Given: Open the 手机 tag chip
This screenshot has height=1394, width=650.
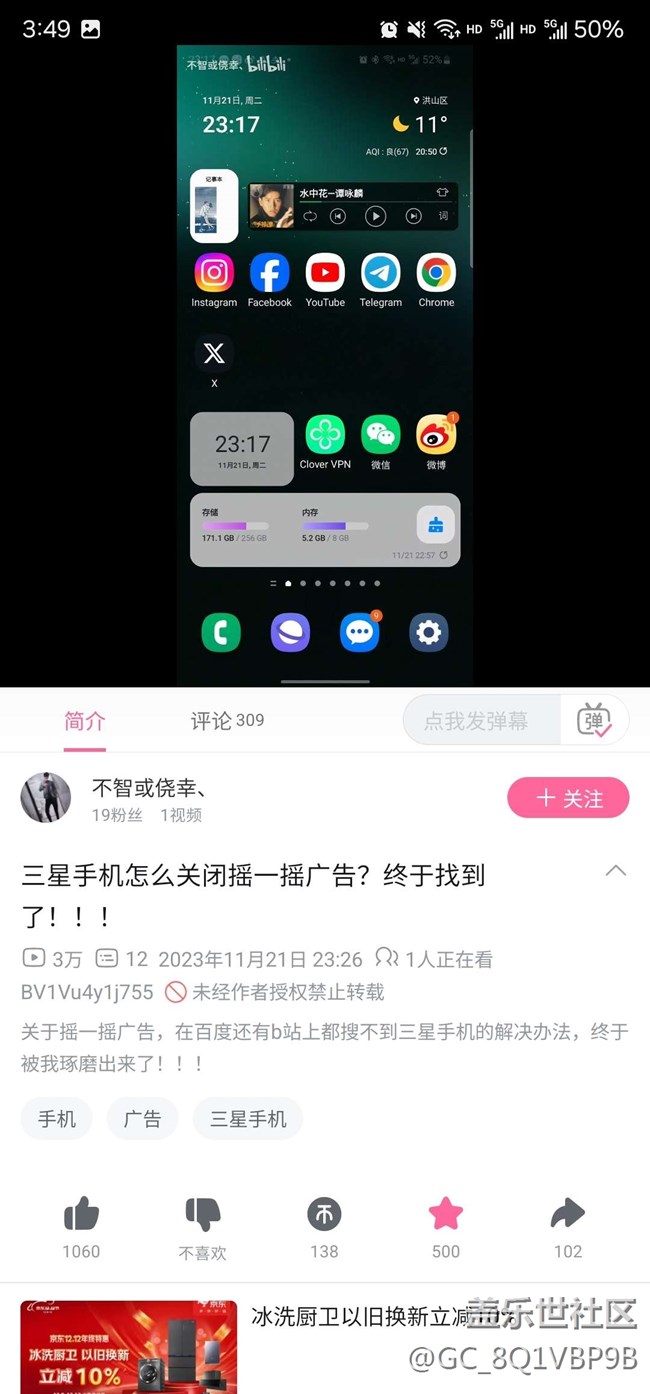Looking at the screenshot, I should click(x=56, y=1119).
